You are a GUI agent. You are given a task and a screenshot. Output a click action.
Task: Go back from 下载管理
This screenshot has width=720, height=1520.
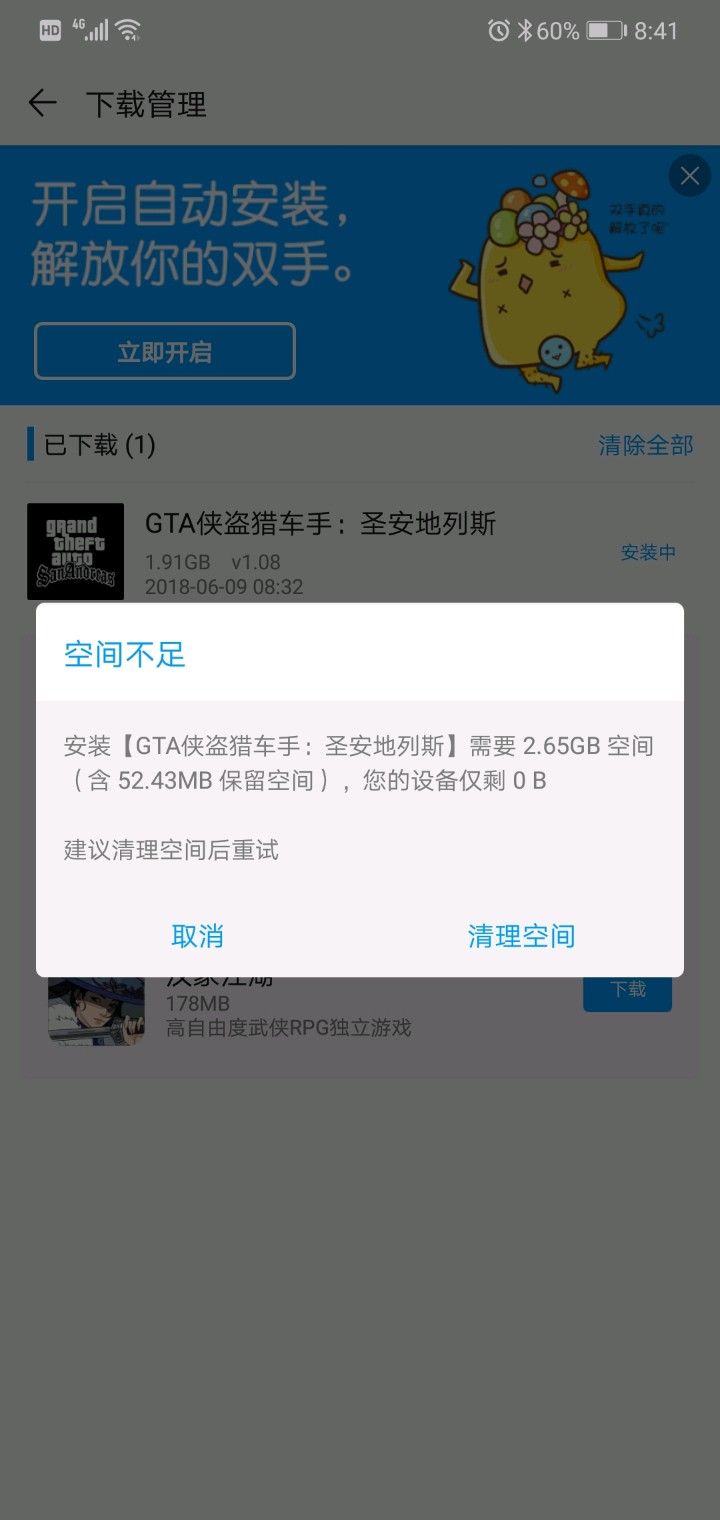(x=42, y=103)
